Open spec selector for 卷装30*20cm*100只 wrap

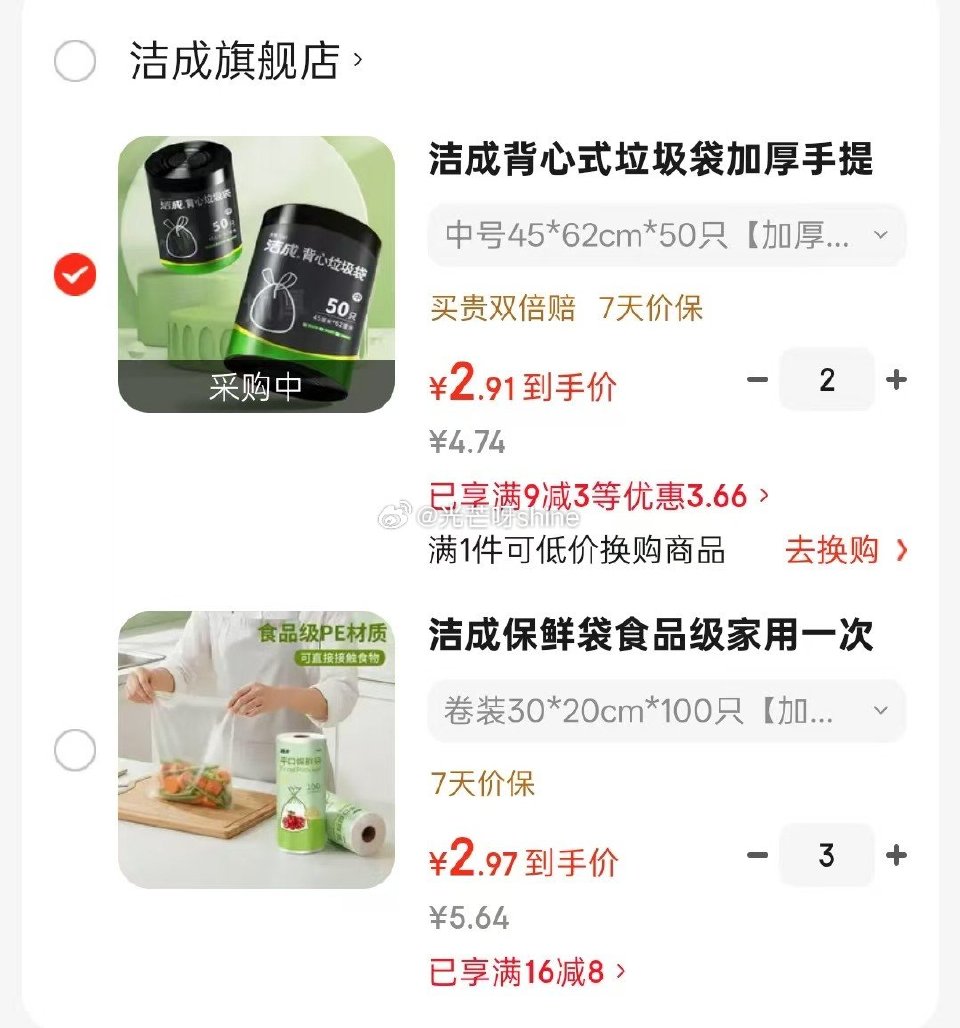click(x=666, y=711)
